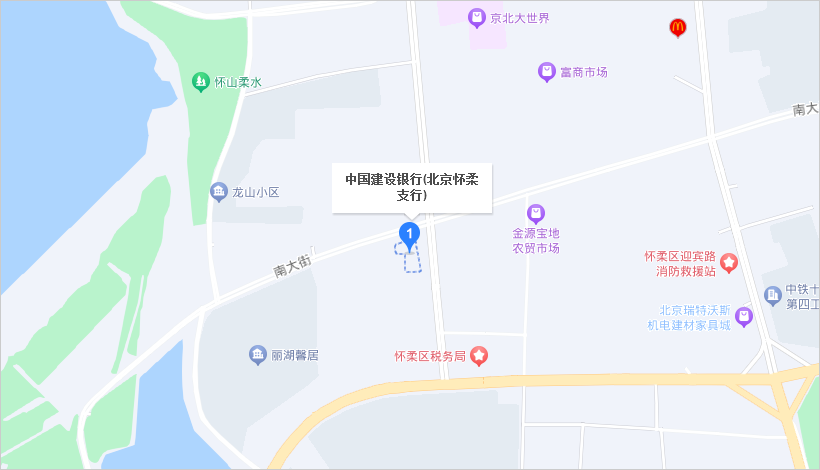Select the 京北大世界 shopping marker
The height and width of the screenshot is (470, 820).
pos(478,17)
